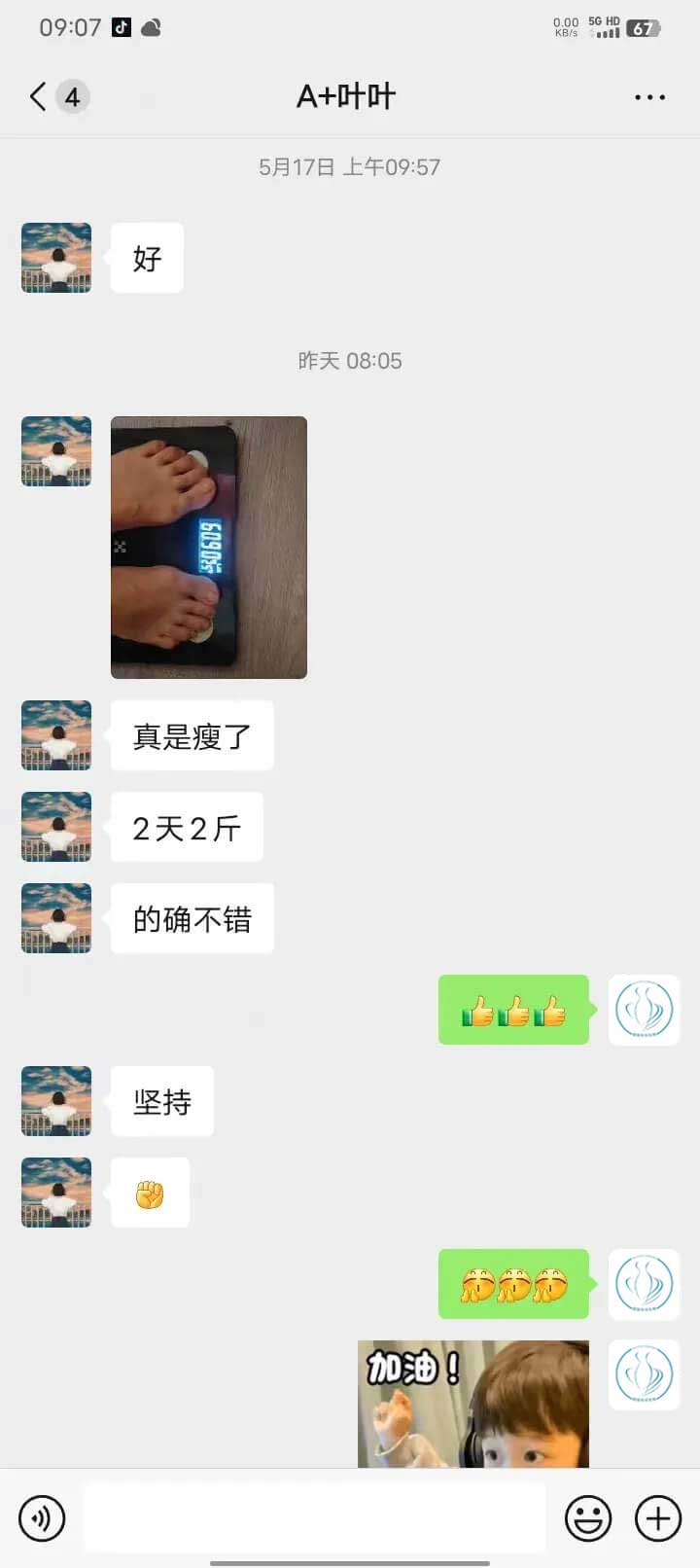Open the three-dot chat info menu

(x=649, y=97)
